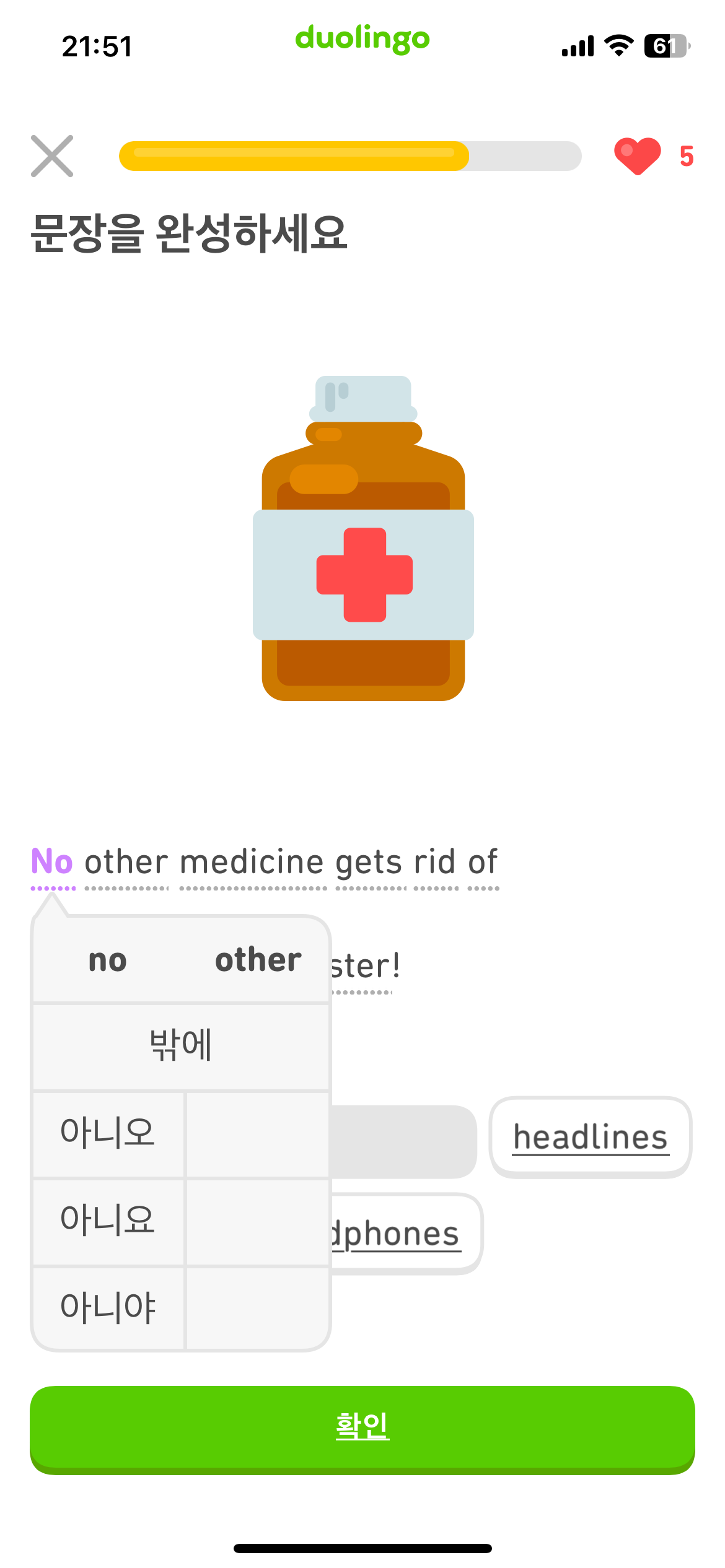Click the no column header in the hint popup
Screen dimensions: 725x1568
pos(108,960)
